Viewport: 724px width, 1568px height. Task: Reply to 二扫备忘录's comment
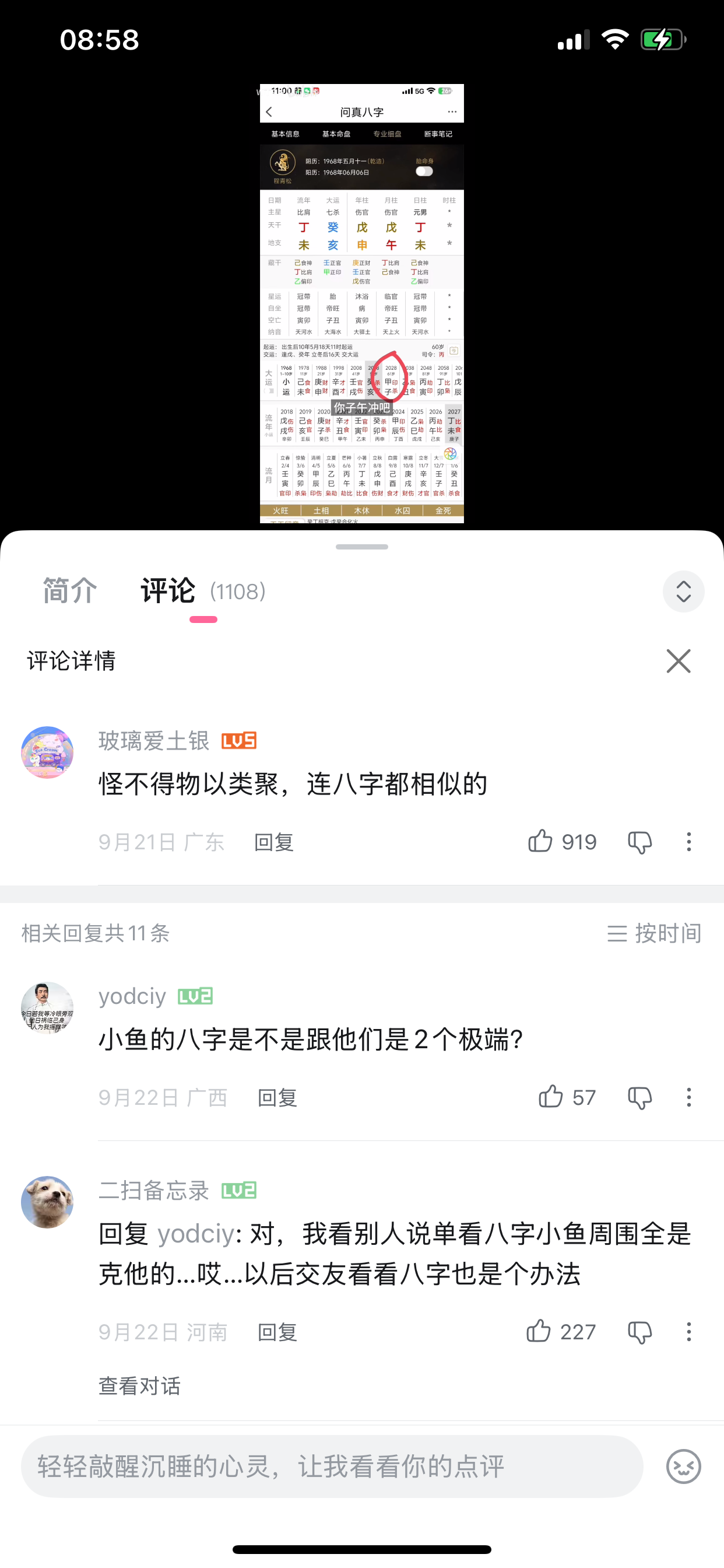(x=277, y=1332)
